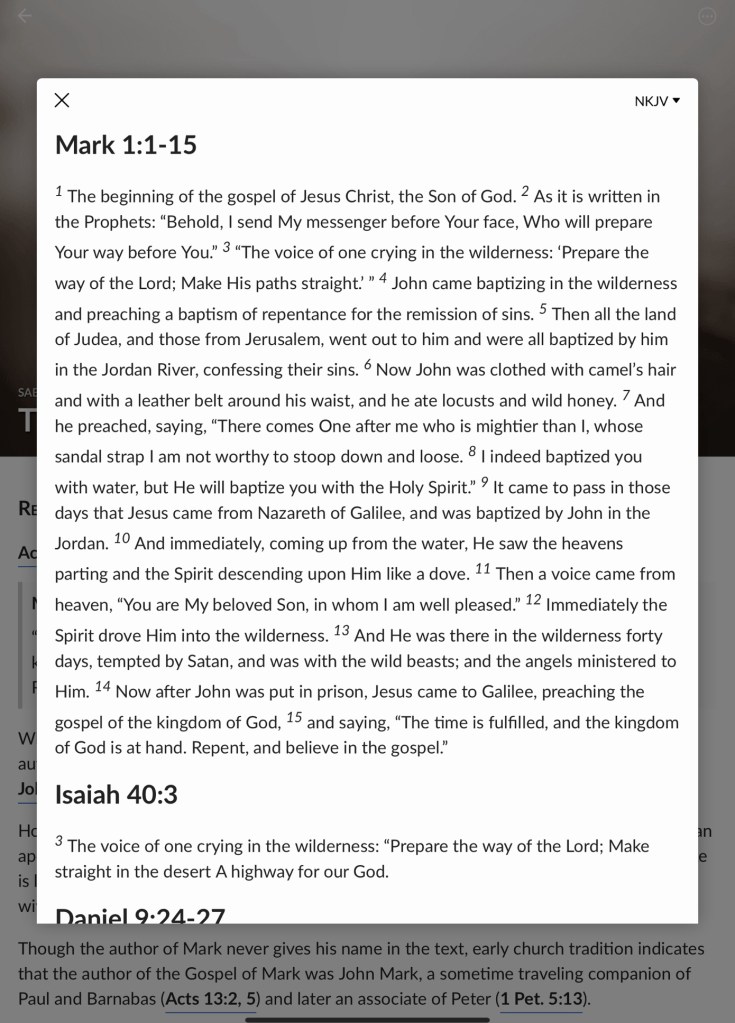
Task: Go back using the top arrow
Action: click(x=25, y=16)
